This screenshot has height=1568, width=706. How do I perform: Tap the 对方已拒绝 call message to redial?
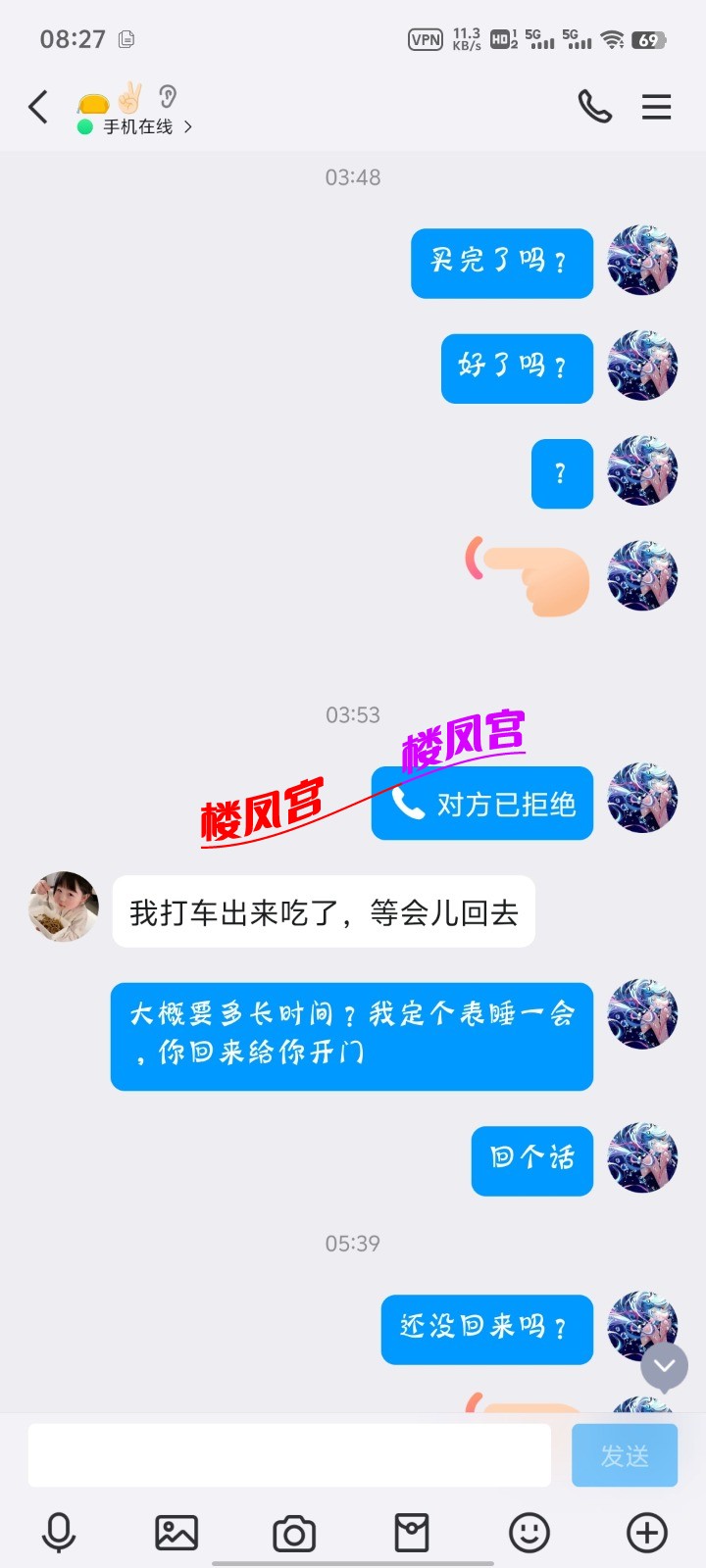coord(482,804)
